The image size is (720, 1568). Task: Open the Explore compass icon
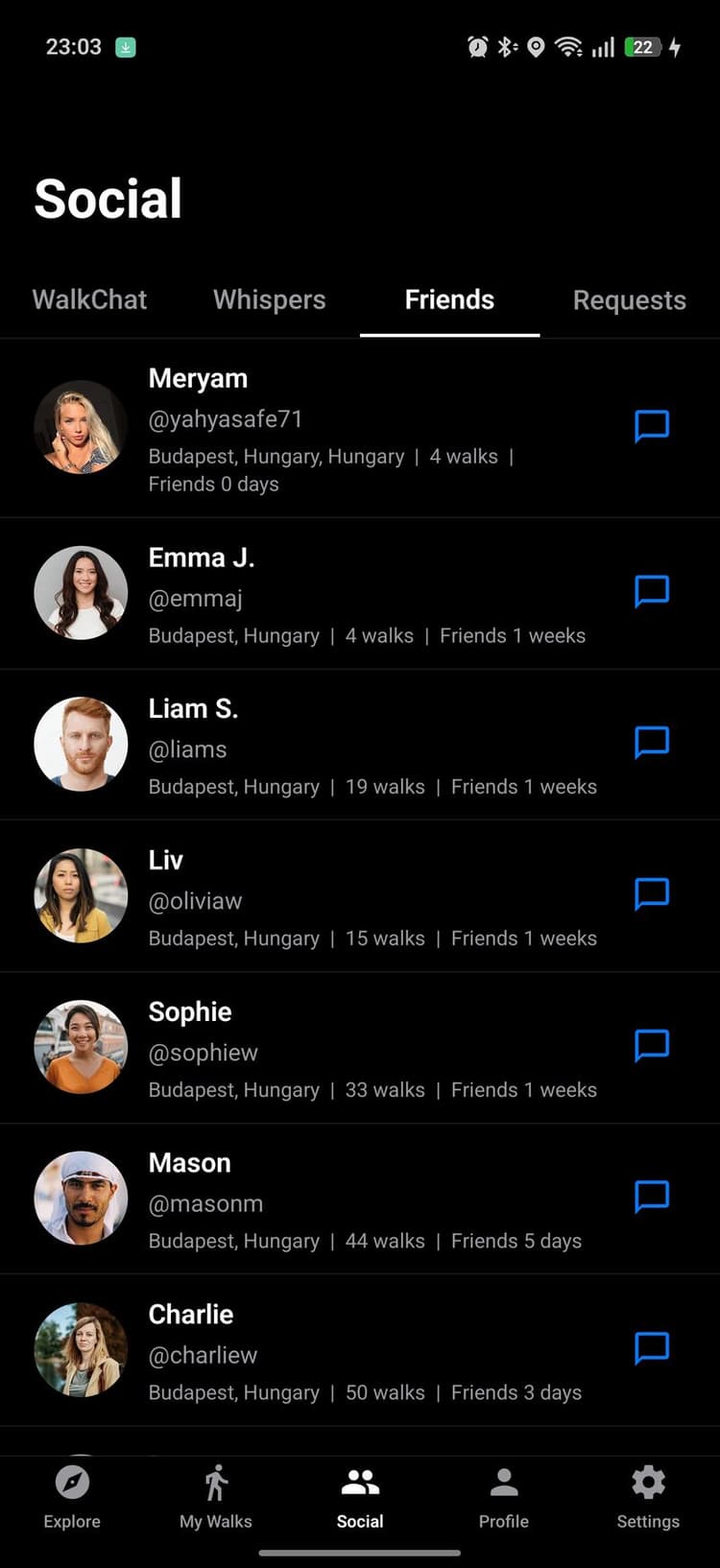tap(72, 1484)
